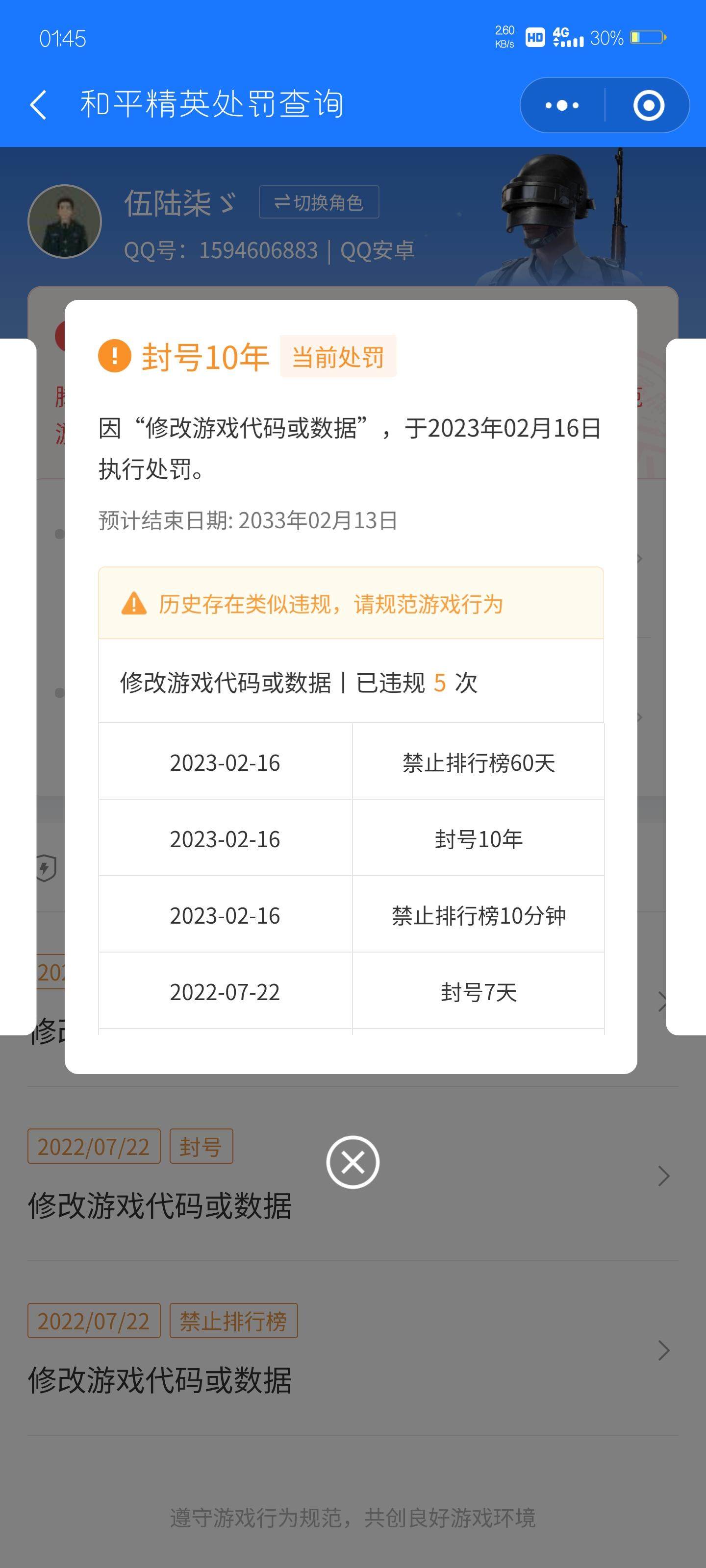Open the 2022/07/22 禁止排行榜 record
The height and width of the screenshot is (1568, 706).
click(353, 1349)
